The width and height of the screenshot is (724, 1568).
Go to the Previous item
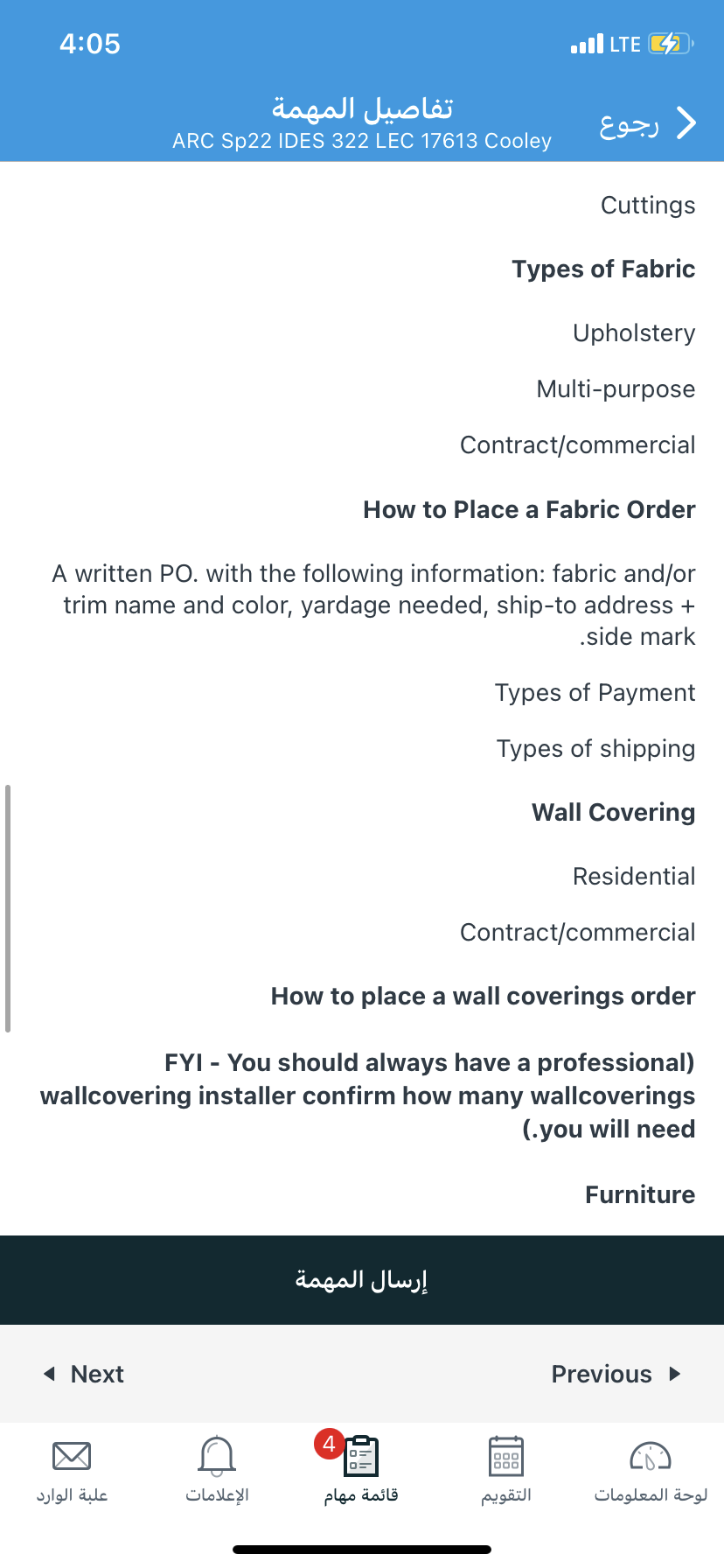(x=616, y=1374)
